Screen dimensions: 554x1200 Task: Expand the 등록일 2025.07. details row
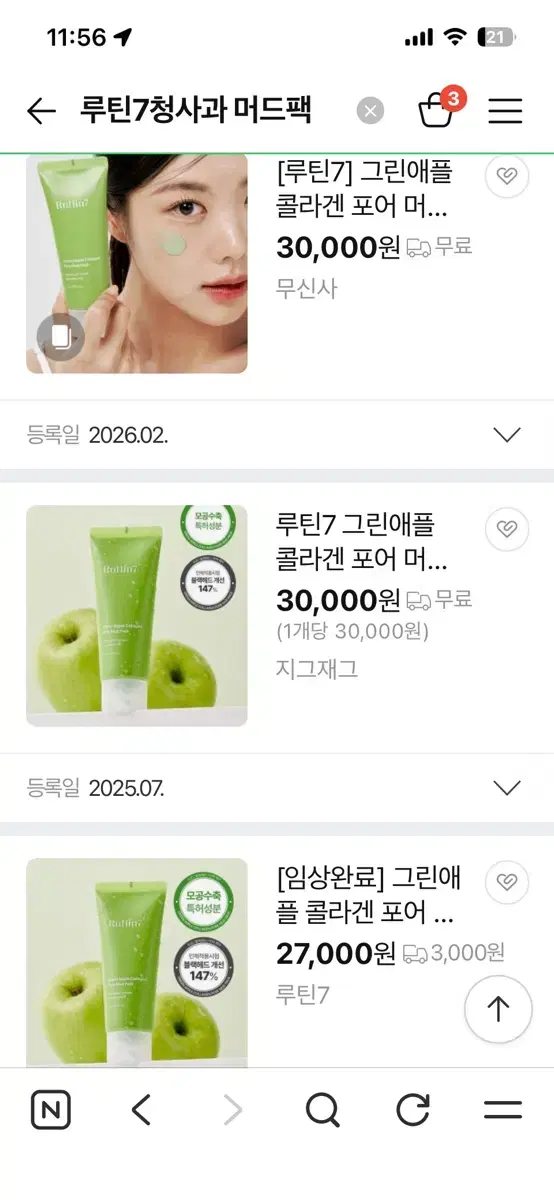coord(277,787)
